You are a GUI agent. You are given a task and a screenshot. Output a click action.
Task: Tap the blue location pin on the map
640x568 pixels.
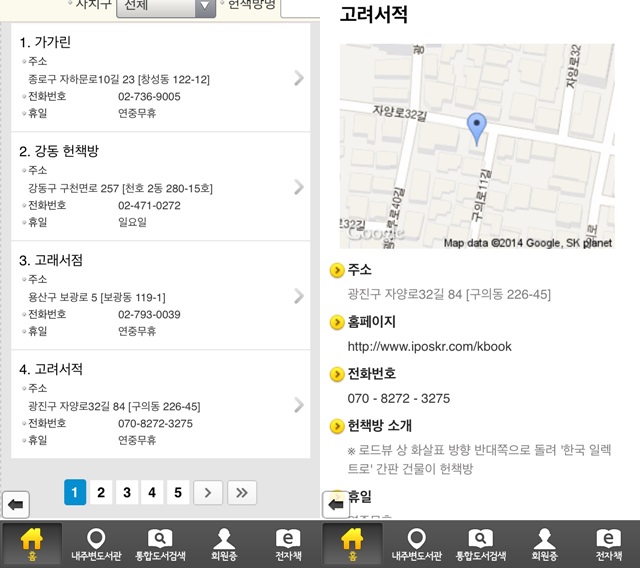[x=478, y=126]
